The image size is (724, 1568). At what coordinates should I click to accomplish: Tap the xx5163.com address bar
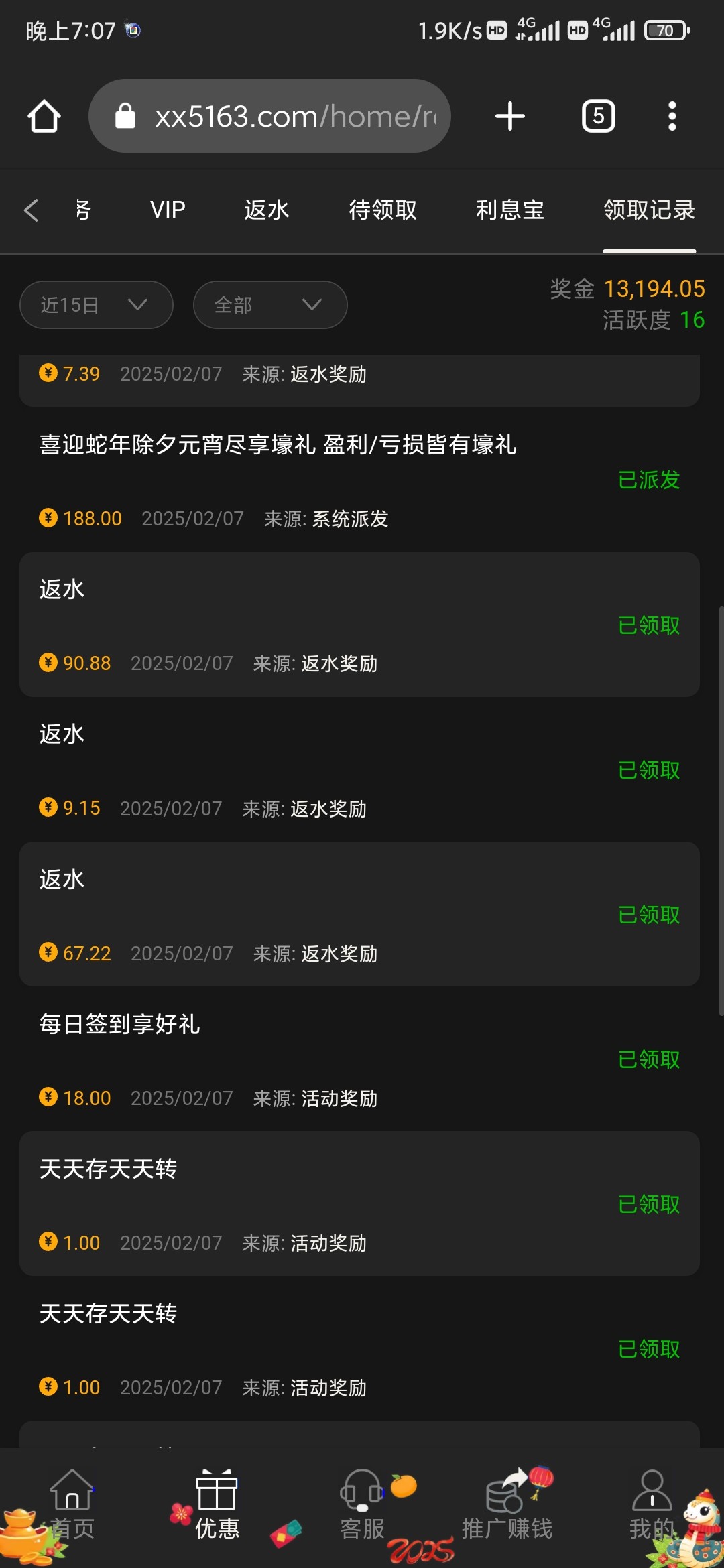[x=269, y=116]
